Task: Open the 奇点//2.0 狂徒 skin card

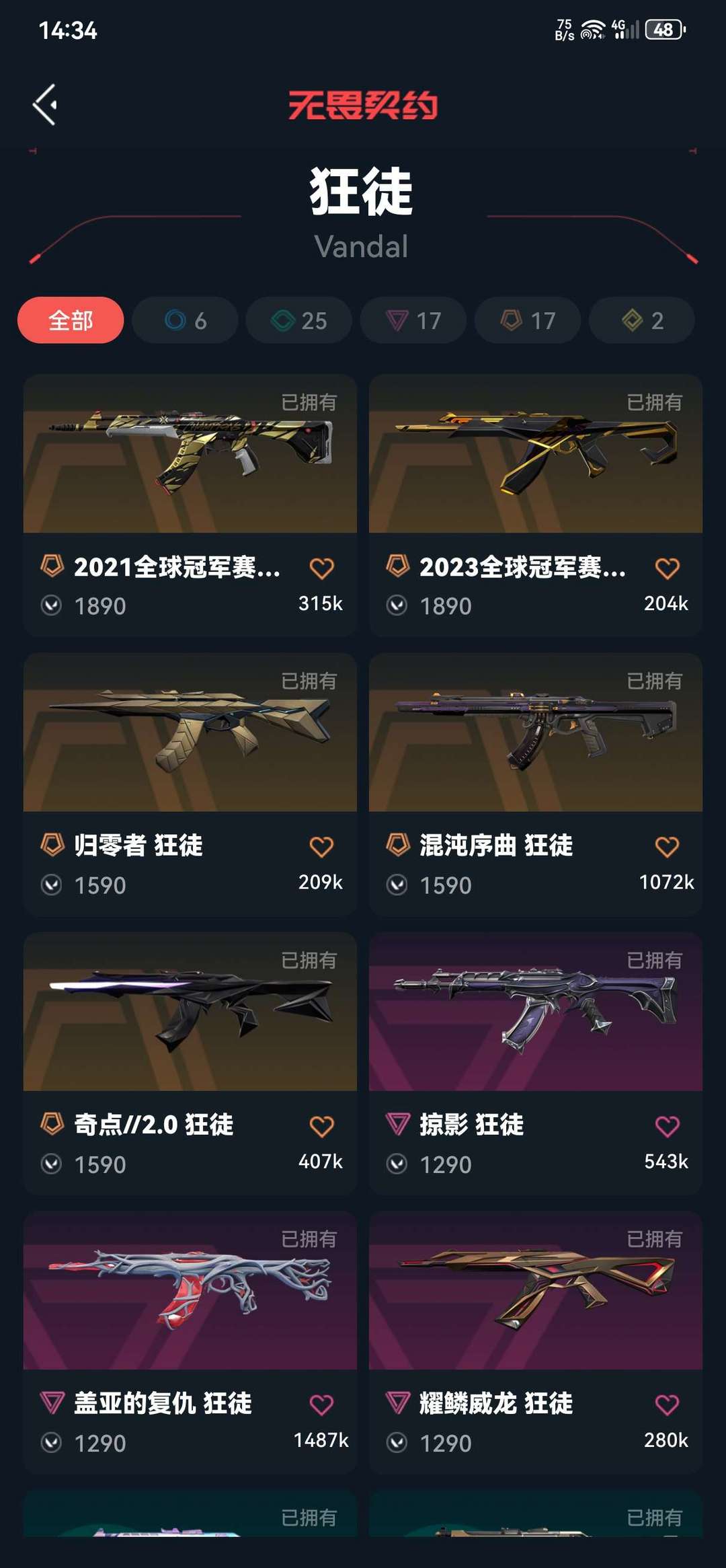Action: (190, 1063)
